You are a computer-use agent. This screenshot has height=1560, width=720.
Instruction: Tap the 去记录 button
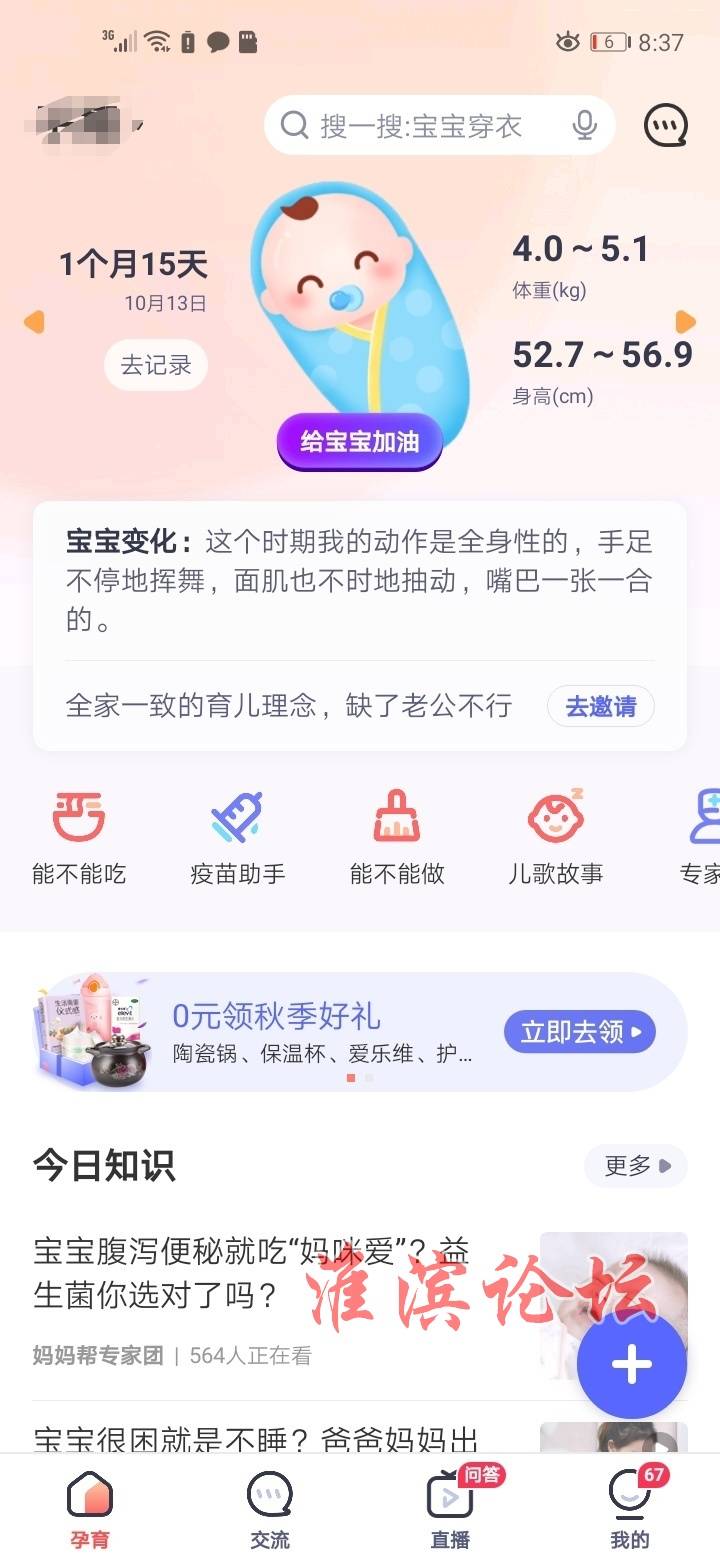(156, 365)
